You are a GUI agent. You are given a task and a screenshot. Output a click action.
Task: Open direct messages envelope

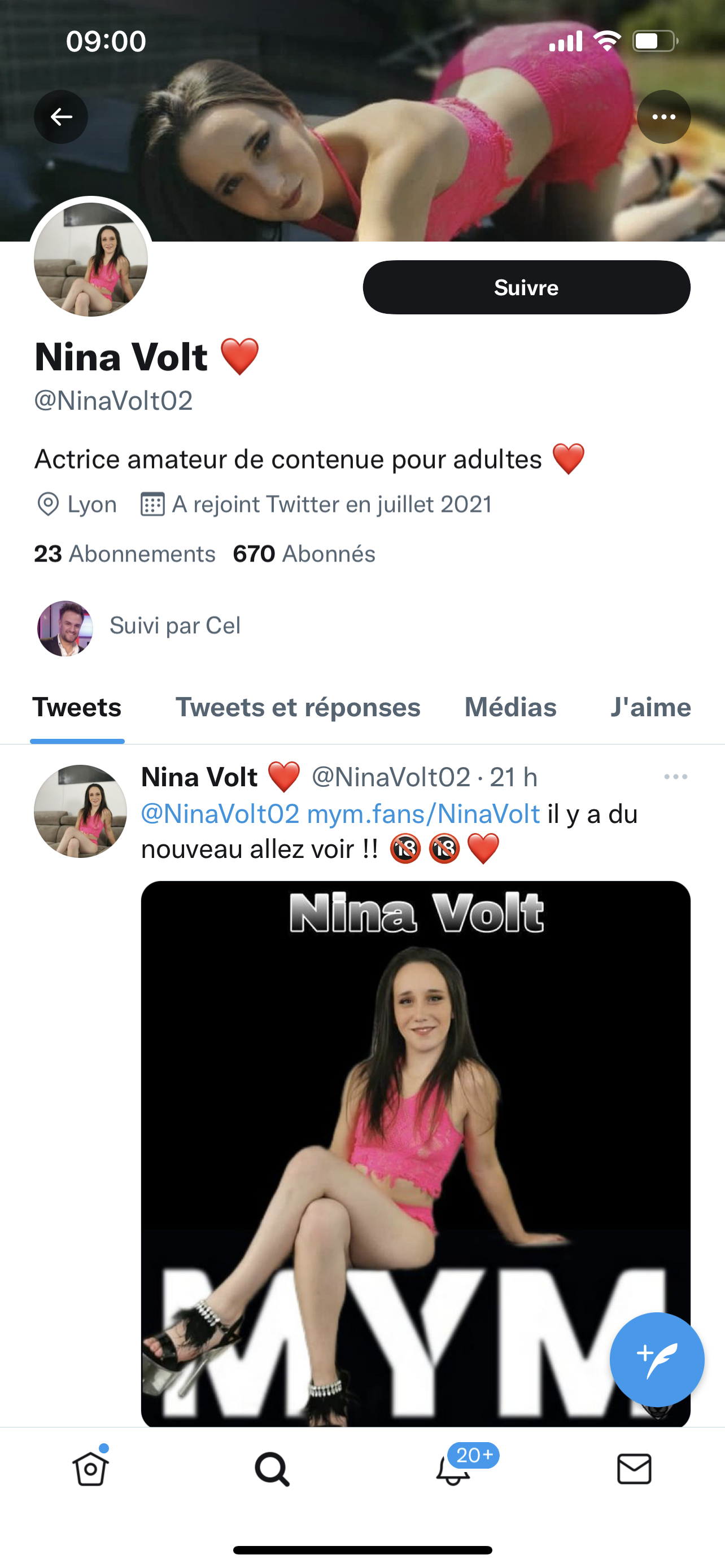click(x=634, y=1469)
